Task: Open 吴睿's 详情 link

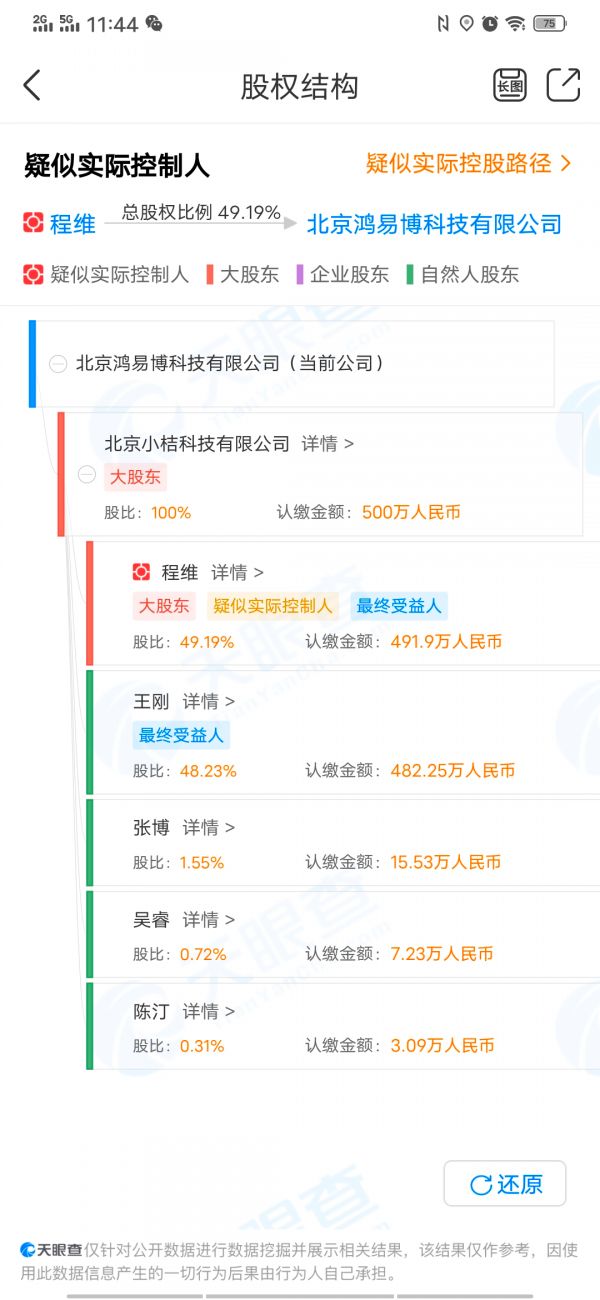Action: point(208,920)
